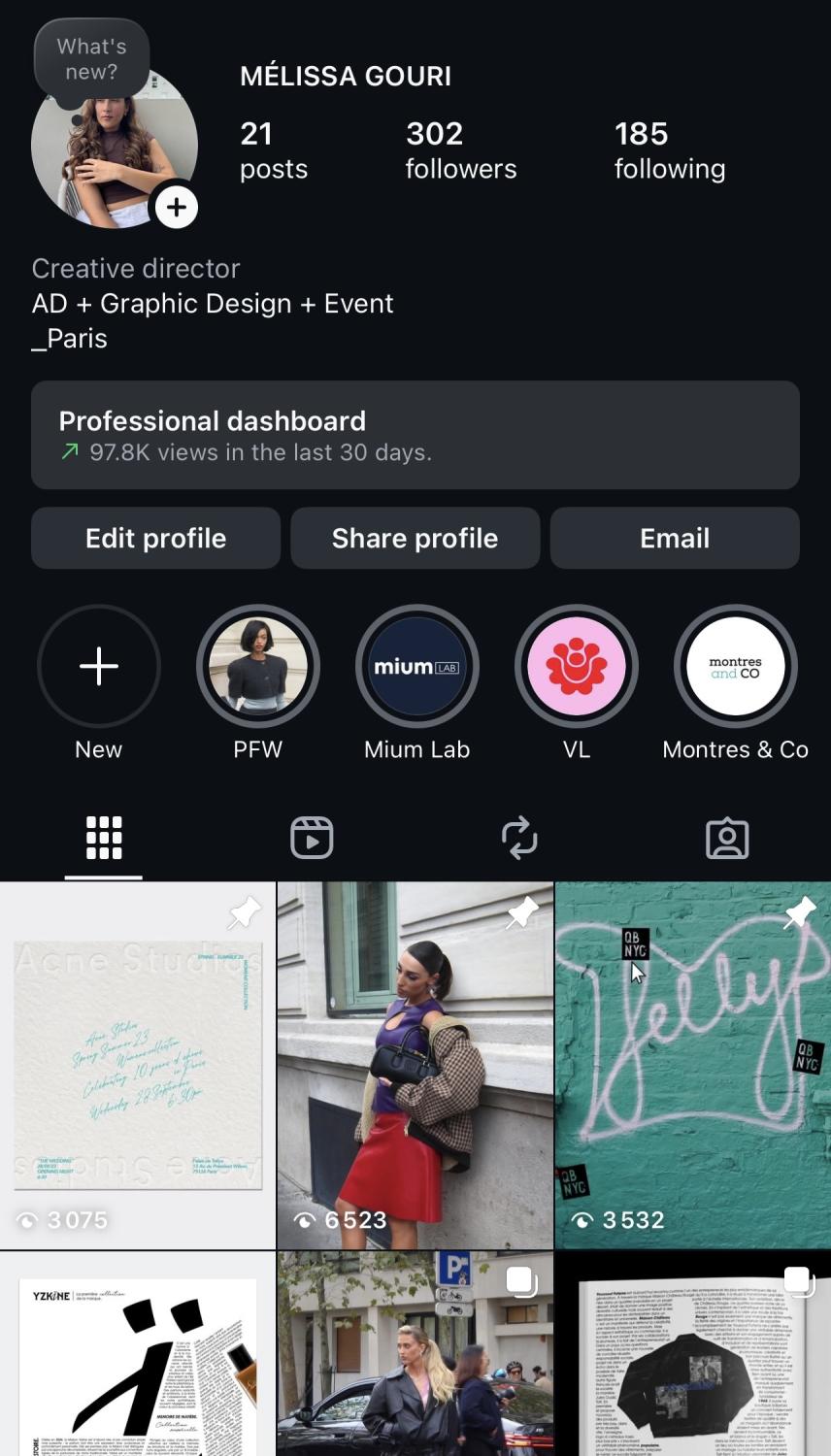The width and height of the screenshot is (831, 1456).
Task: Open the pinned Acne Studios invitation post
Action: tap(138, 1065)
